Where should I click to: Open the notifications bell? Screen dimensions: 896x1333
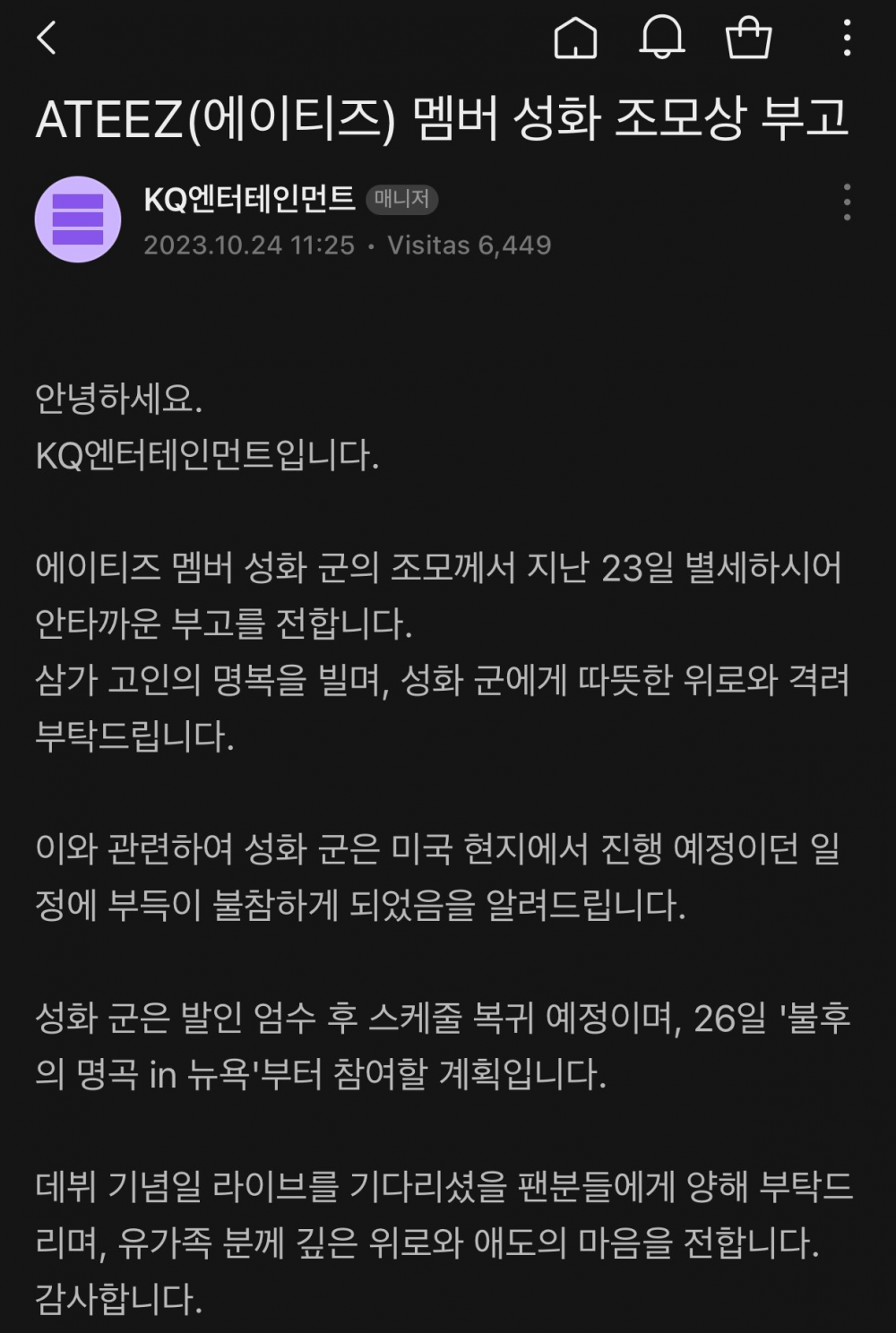click(662, 39)
